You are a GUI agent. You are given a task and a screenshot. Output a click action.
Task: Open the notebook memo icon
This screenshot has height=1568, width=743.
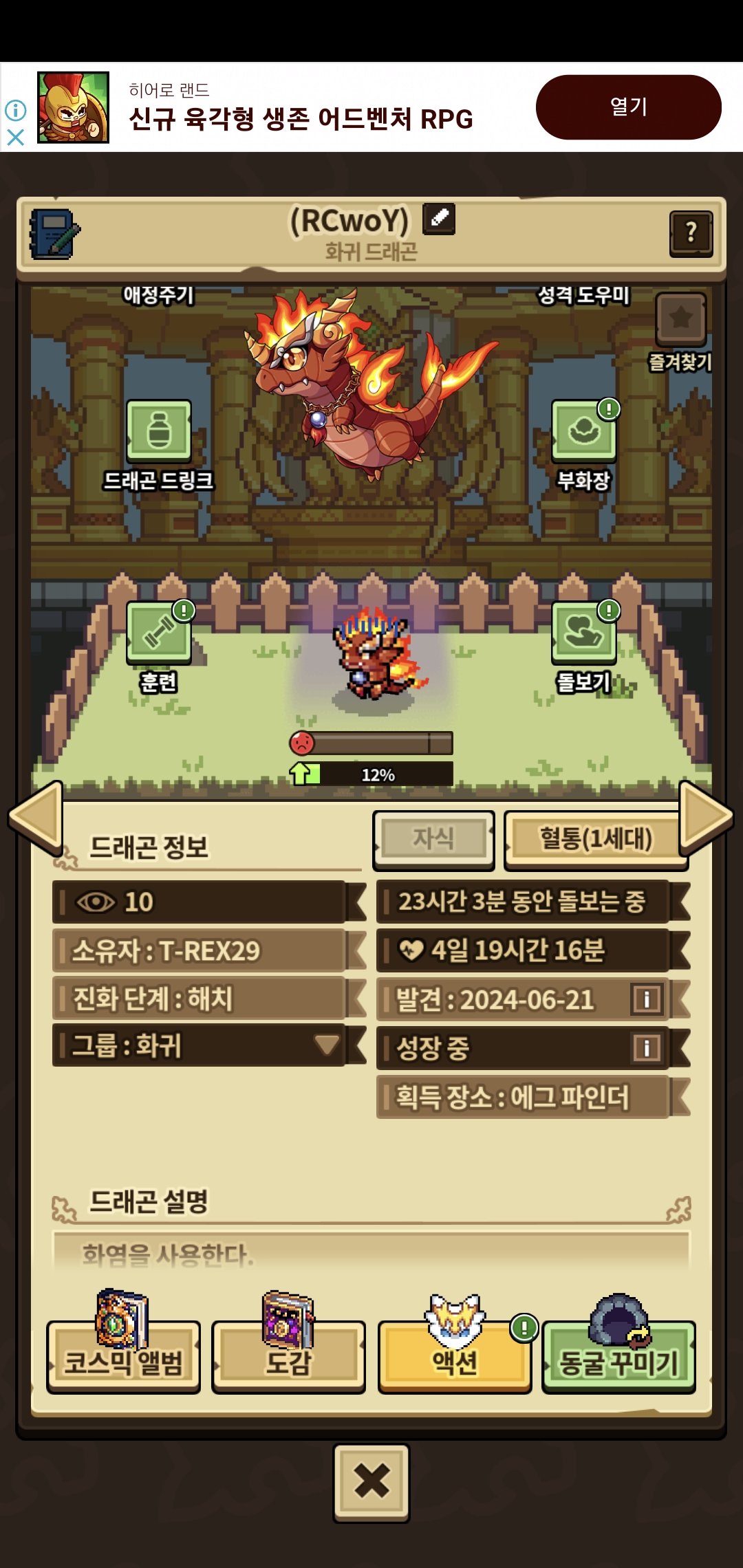[55, 234]
